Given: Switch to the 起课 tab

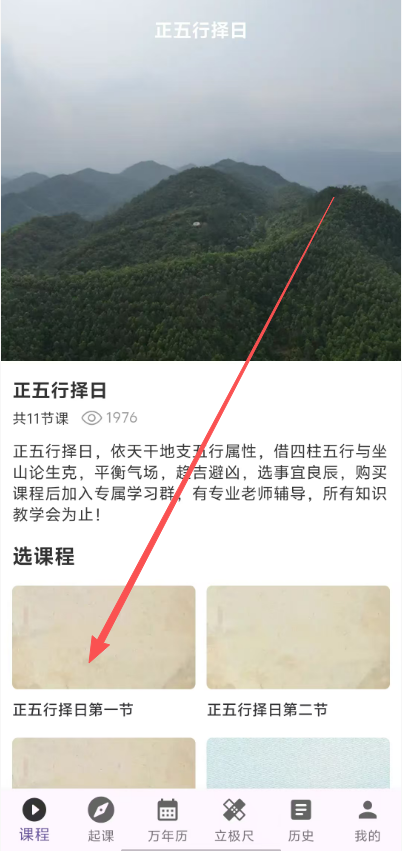Looking at the screenshot, I should click(x=101, y=820).
